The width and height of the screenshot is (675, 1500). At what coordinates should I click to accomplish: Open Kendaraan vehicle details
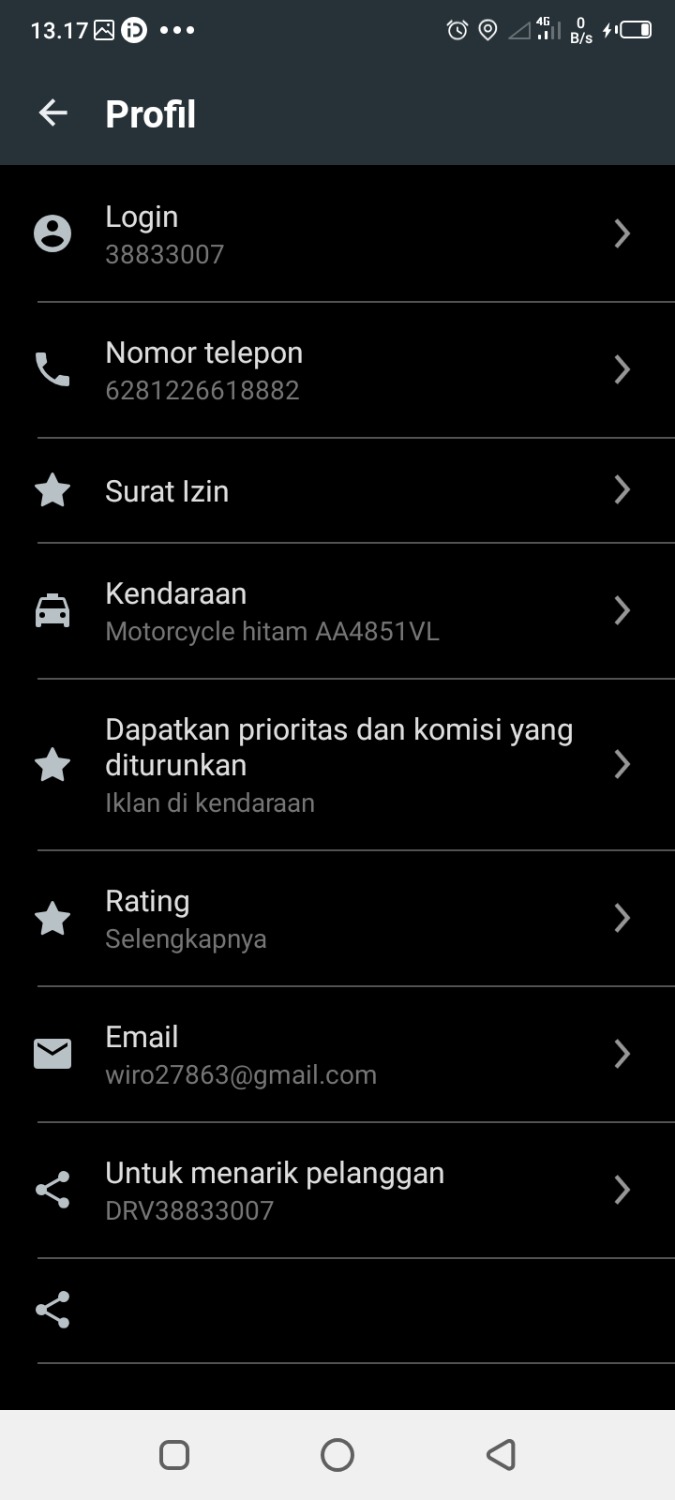pos(337,610)
